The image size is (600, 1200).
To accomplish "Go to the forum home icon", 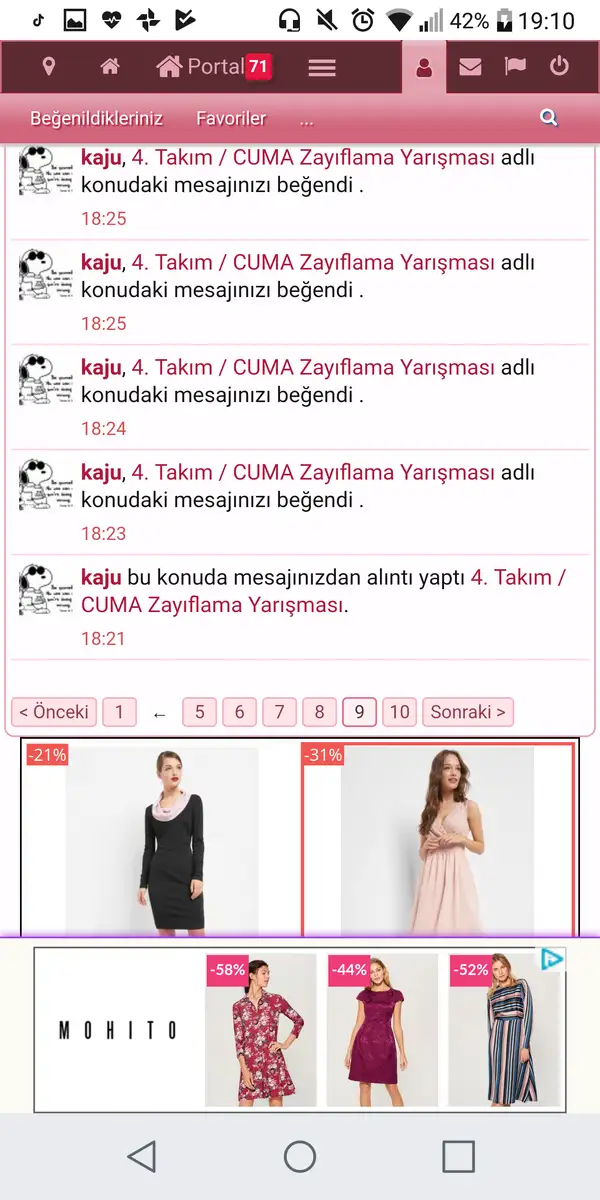I will pos(110,67).
